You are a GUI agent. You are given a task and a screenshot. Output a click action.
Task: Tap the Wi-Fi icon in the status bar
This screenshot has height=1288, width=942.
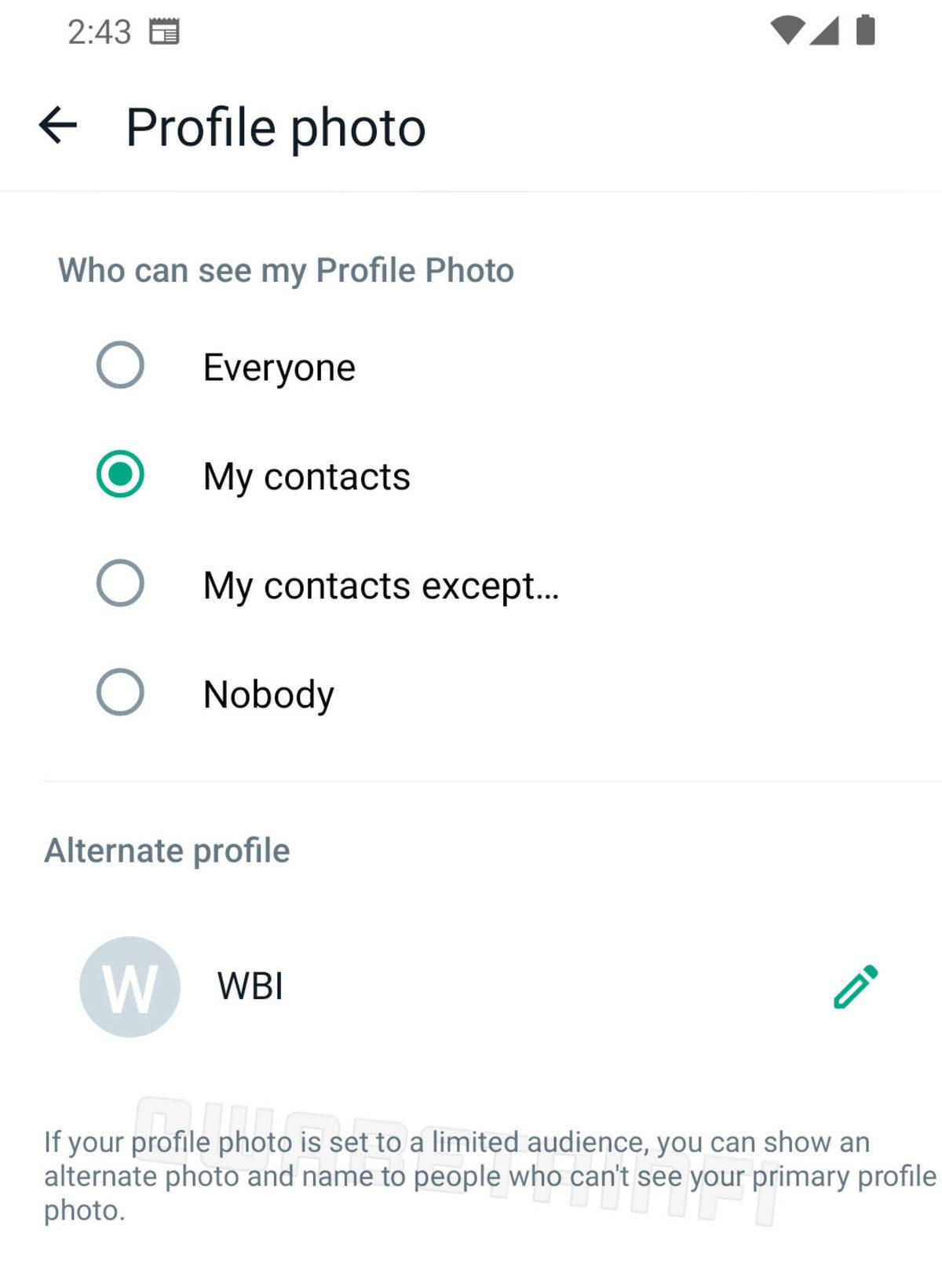(x=787, y=31)
